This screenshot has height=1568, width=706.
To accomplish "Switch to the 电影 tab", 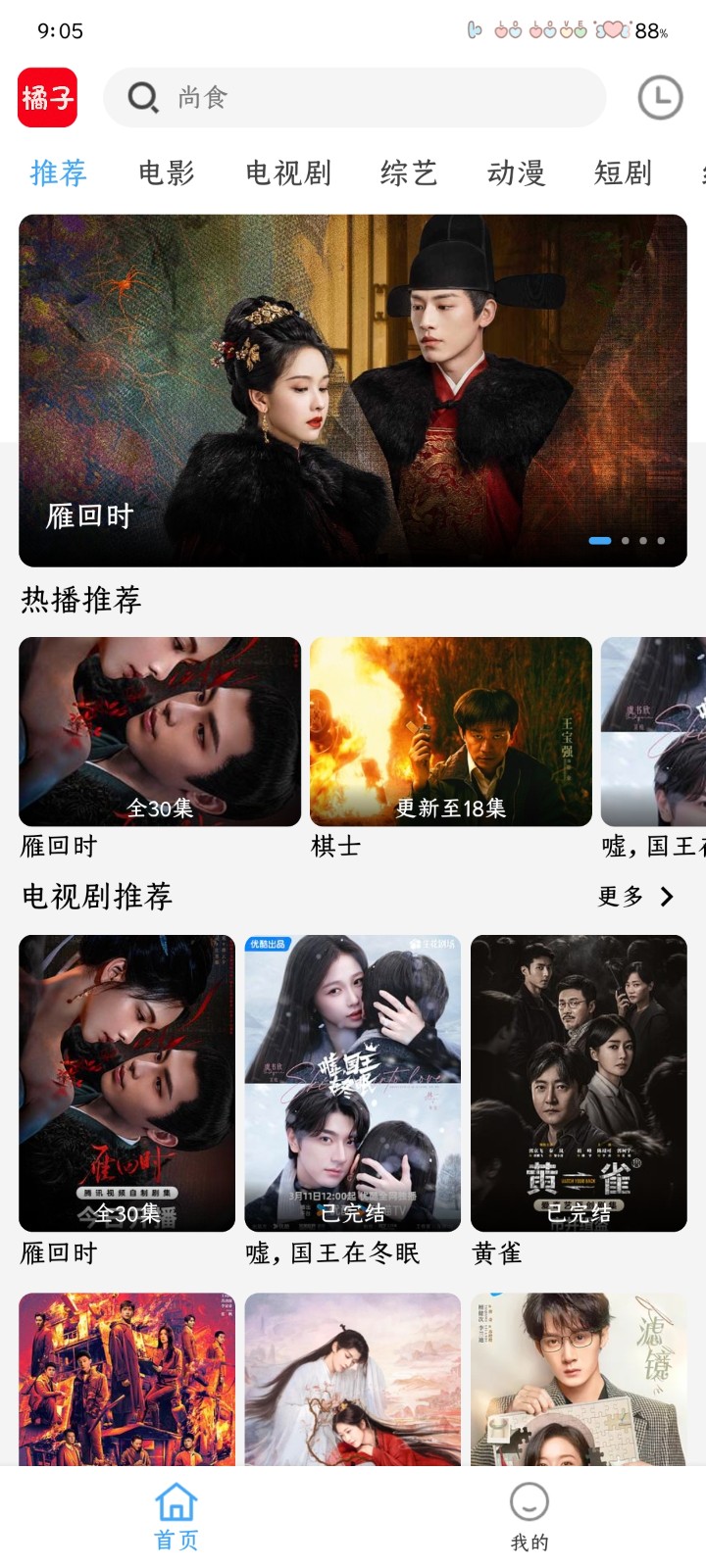I will tap(167, 173).
